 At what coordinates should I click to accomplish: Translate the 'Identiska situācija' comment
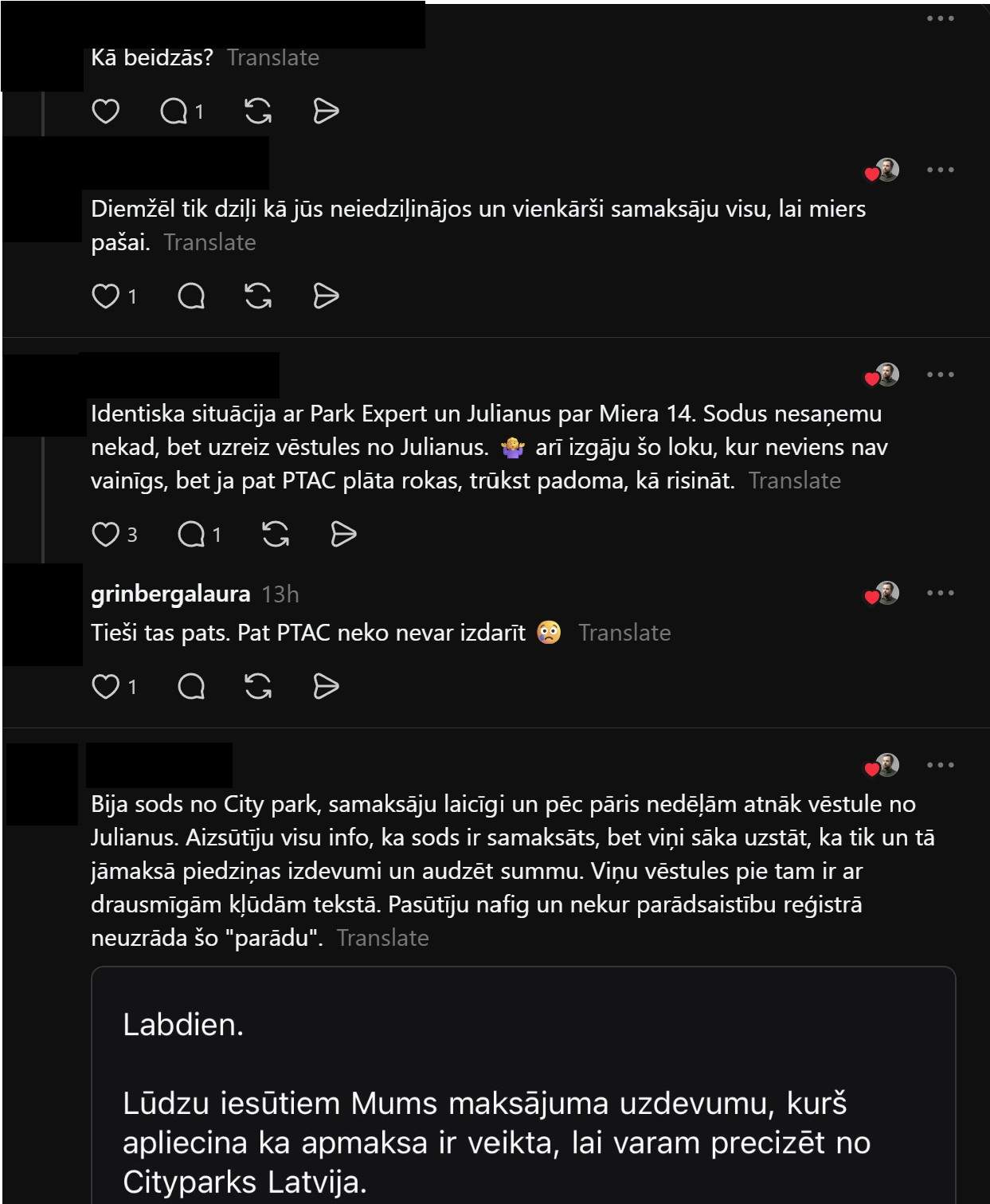[x=794, y=480]
